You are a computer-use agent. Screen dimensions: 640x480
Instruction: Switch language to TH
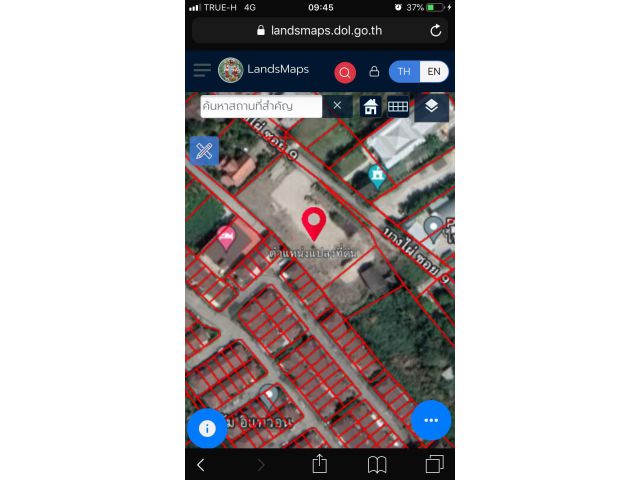pos(404,72)
